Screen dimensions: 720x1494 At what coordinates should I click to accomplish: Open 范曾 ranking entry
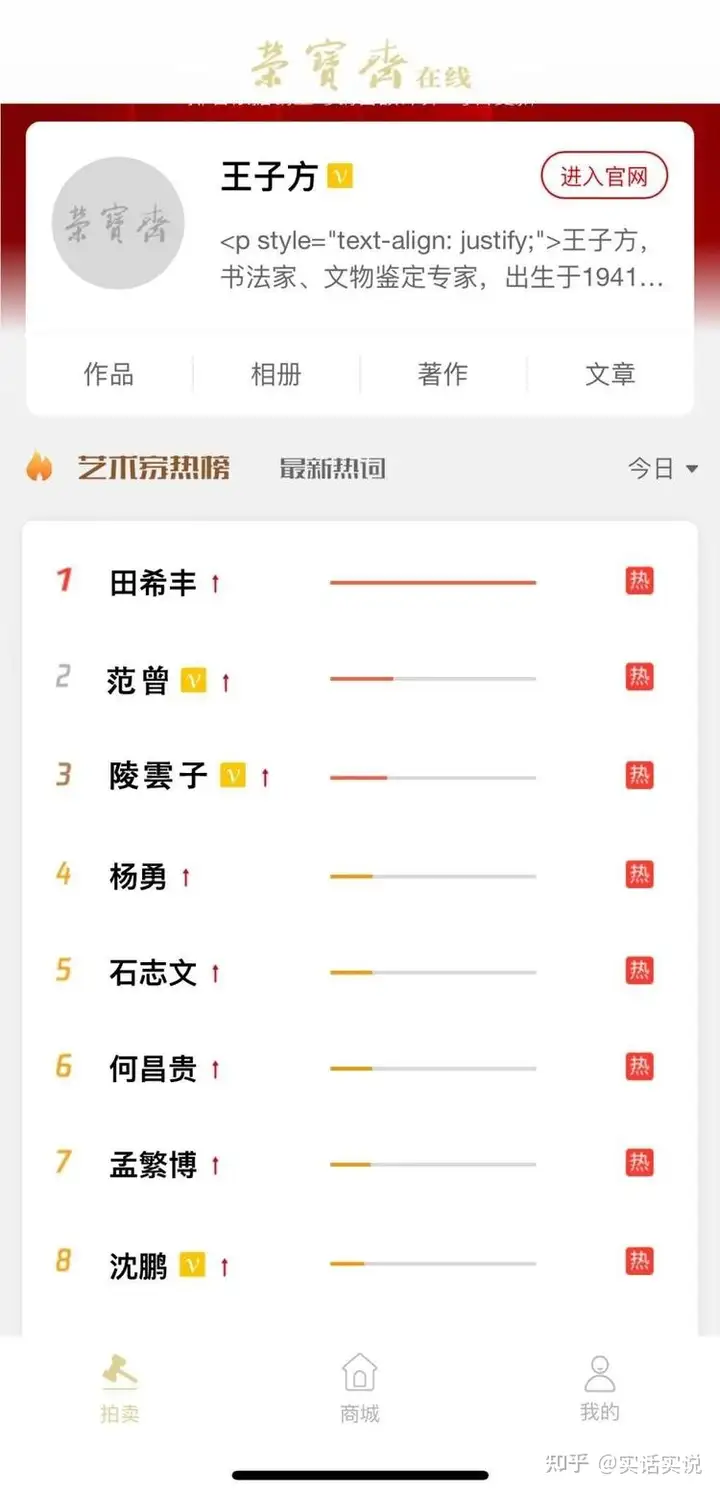coord(359,680)
